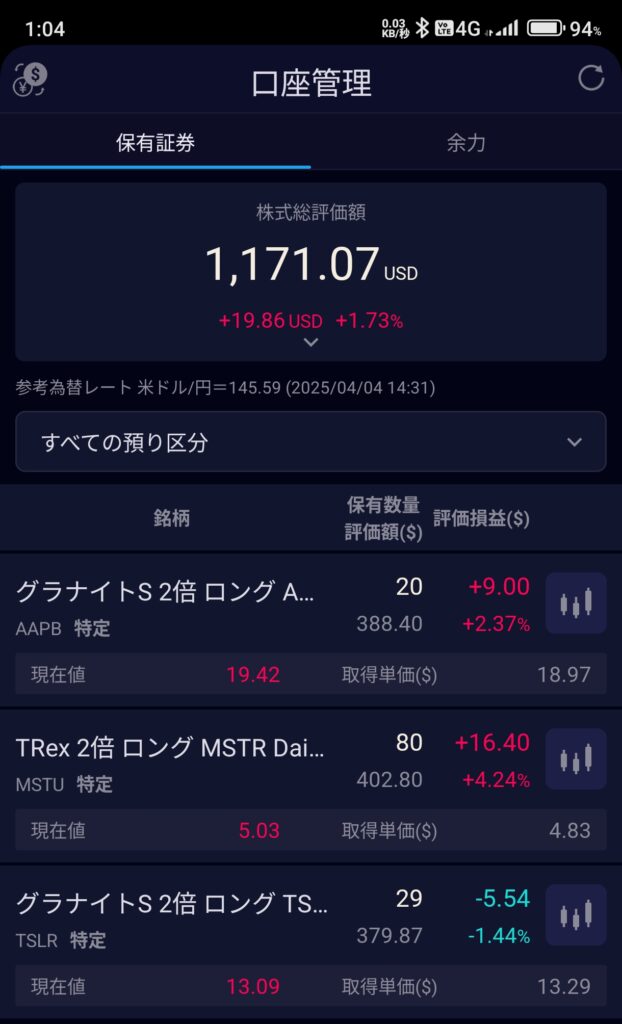Select the 保有証券 tab
The height and width of the screenshot is (1024, 622).
point(156,143)
